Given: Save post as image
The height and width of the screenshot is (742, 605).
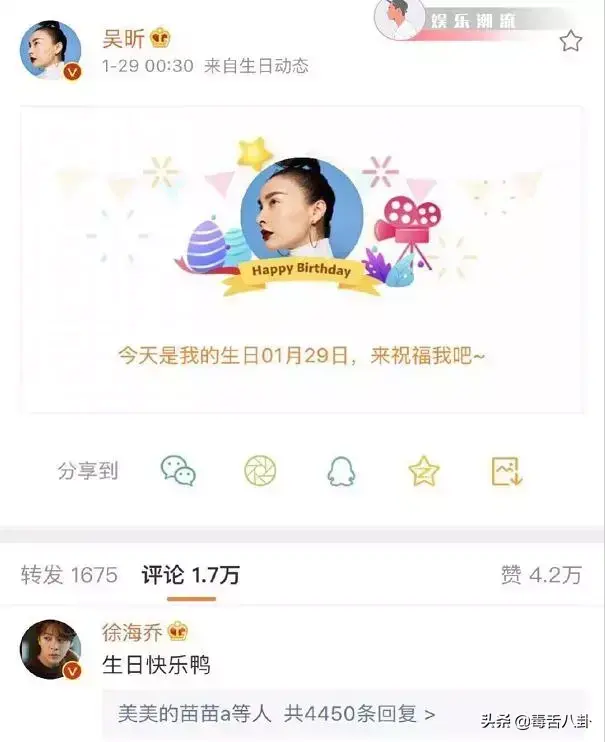Looking at the screenshot, I should (x=507, y=470).
